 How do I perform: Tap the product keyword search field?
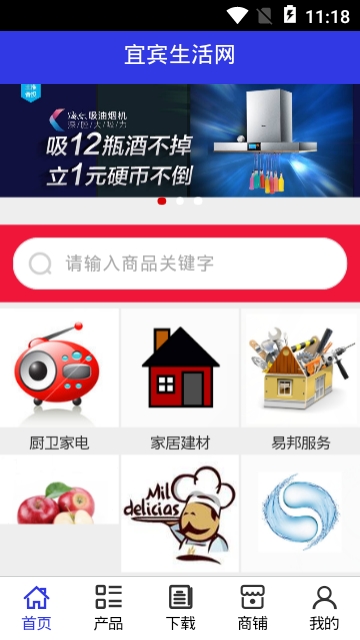(x=180, y=263)
